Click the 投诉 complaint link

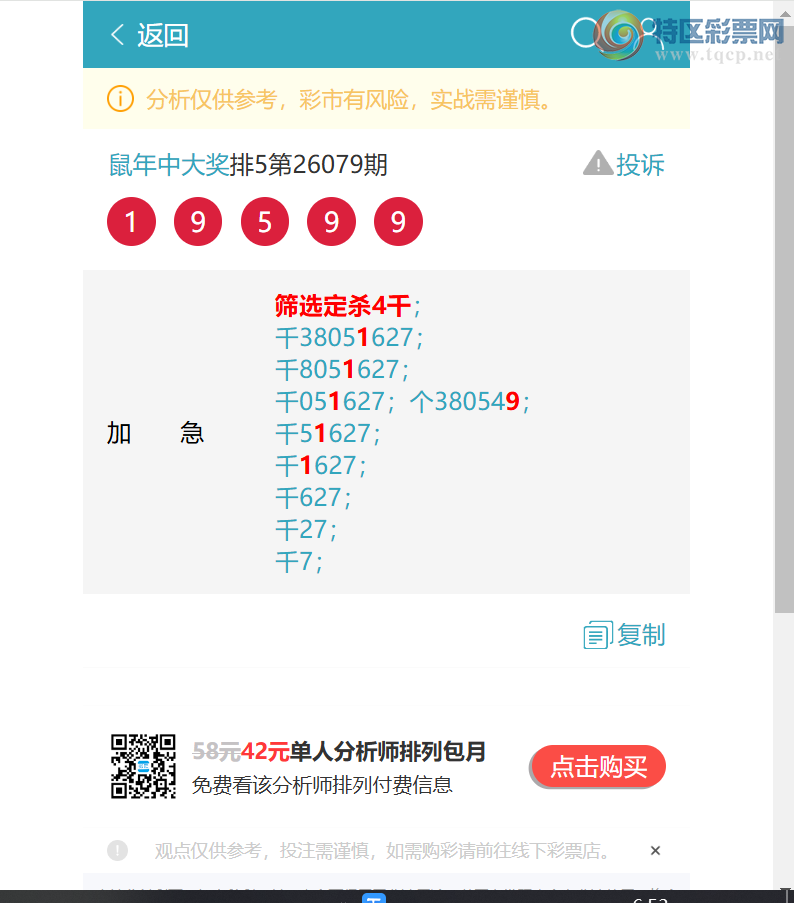[x=640, y=164]
